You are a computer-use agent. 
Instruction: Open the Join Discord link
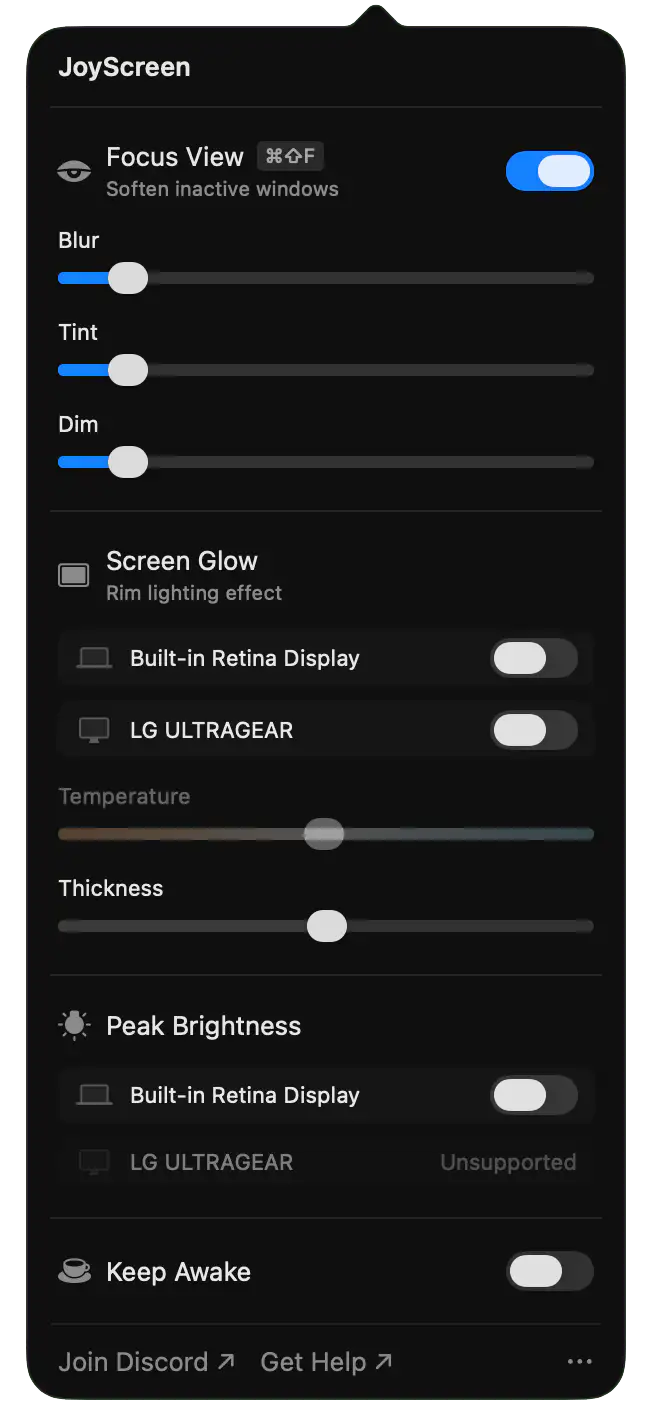[x=146, y=1362]
